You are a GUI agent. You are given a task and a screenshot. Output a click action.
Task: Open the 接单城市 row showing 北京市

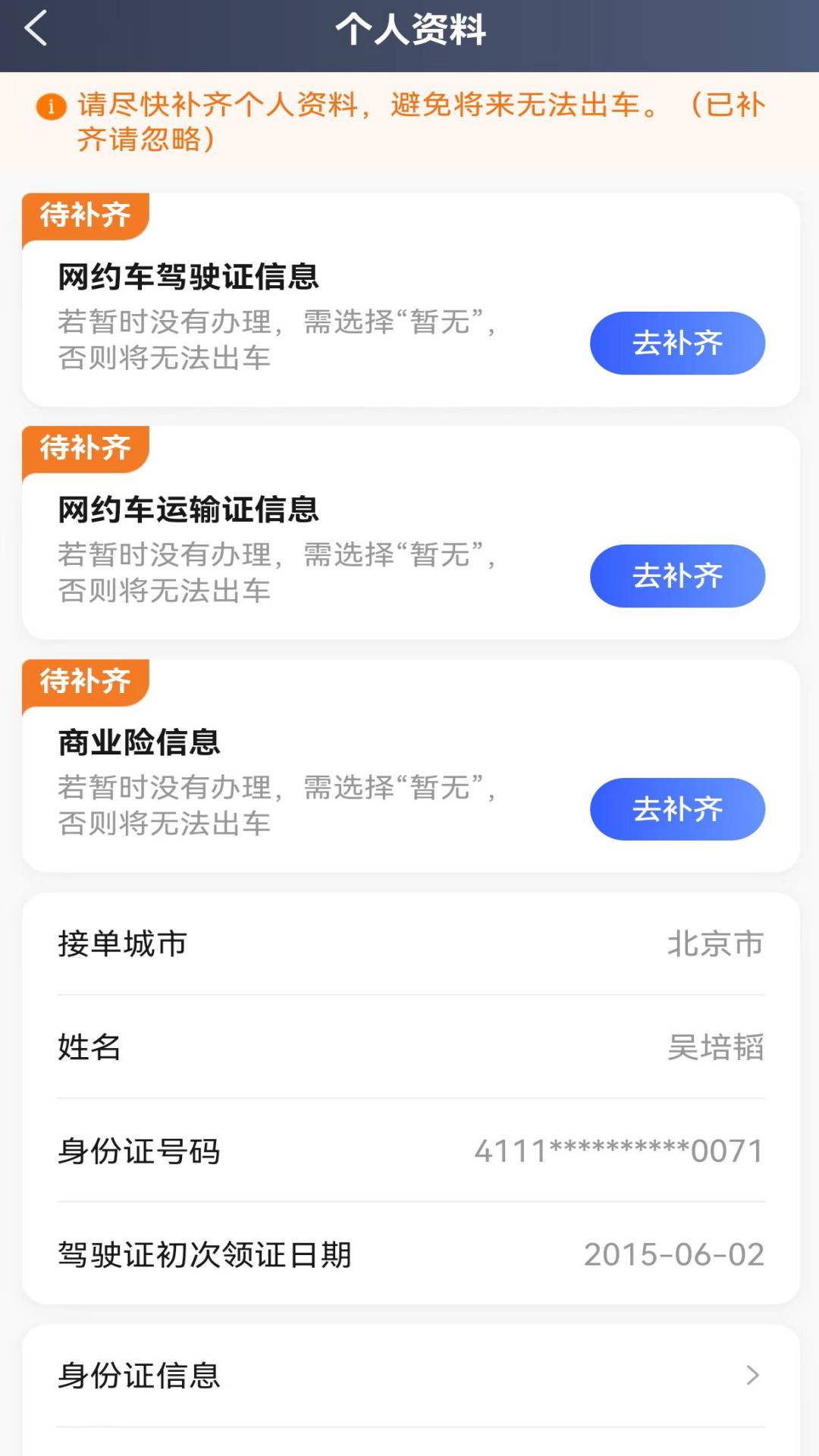(x=409, y=944)
